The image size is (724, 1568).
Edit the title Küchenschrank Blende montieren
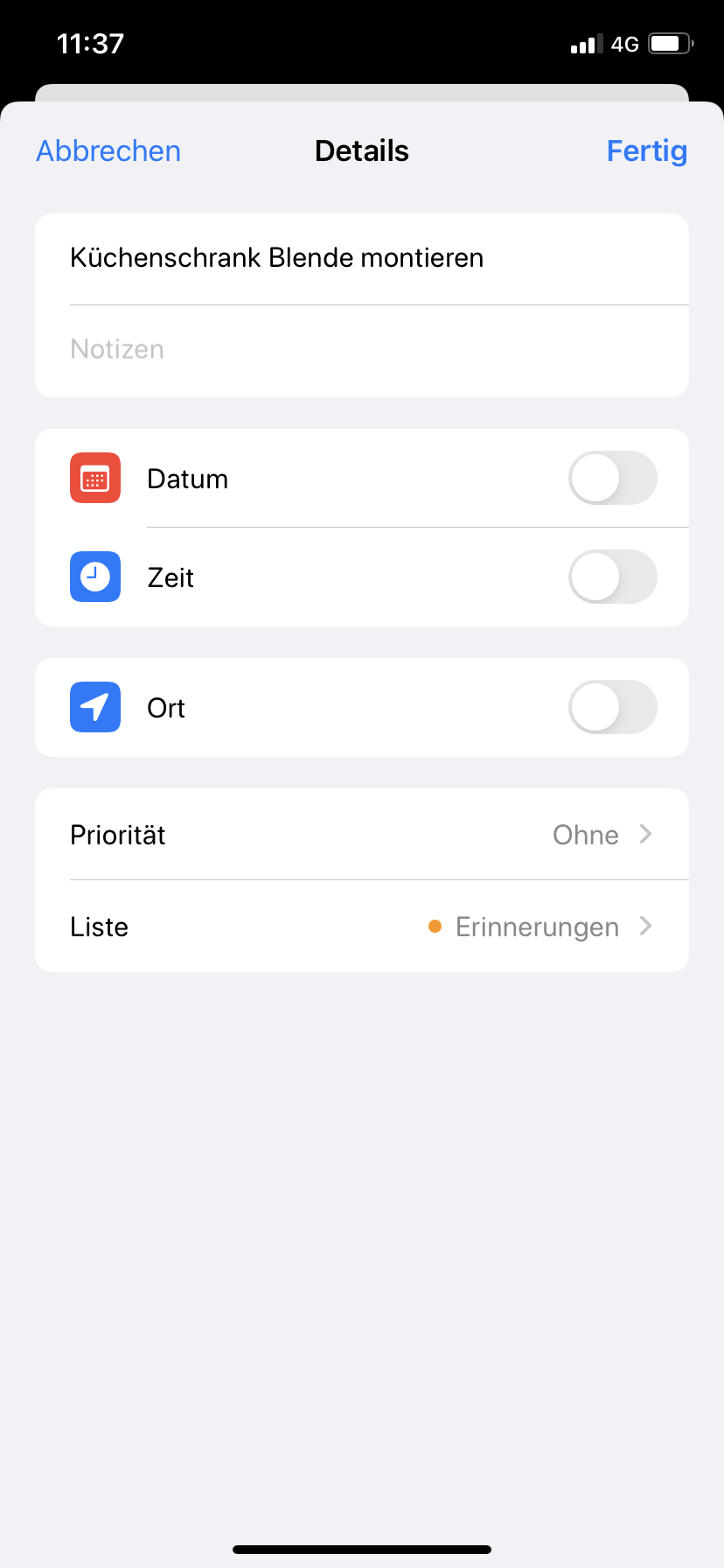[276, 258]
